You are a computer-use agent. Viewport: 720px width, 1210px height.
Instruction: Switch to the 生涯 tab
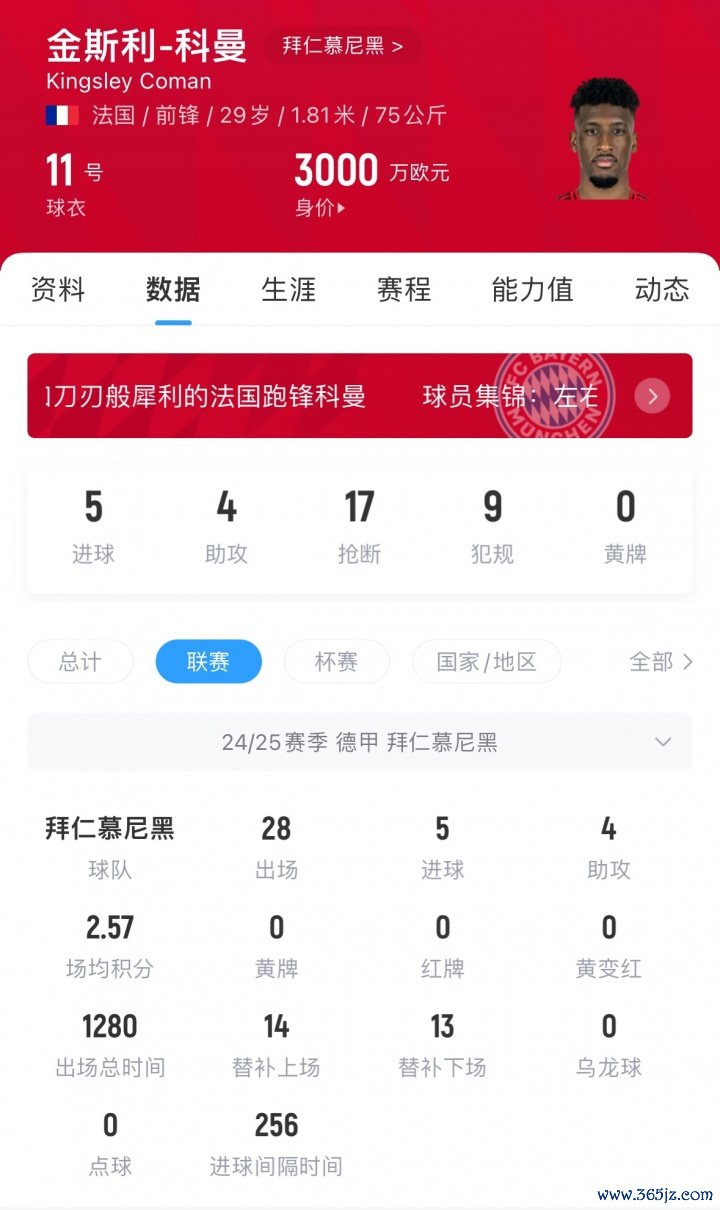288,290
